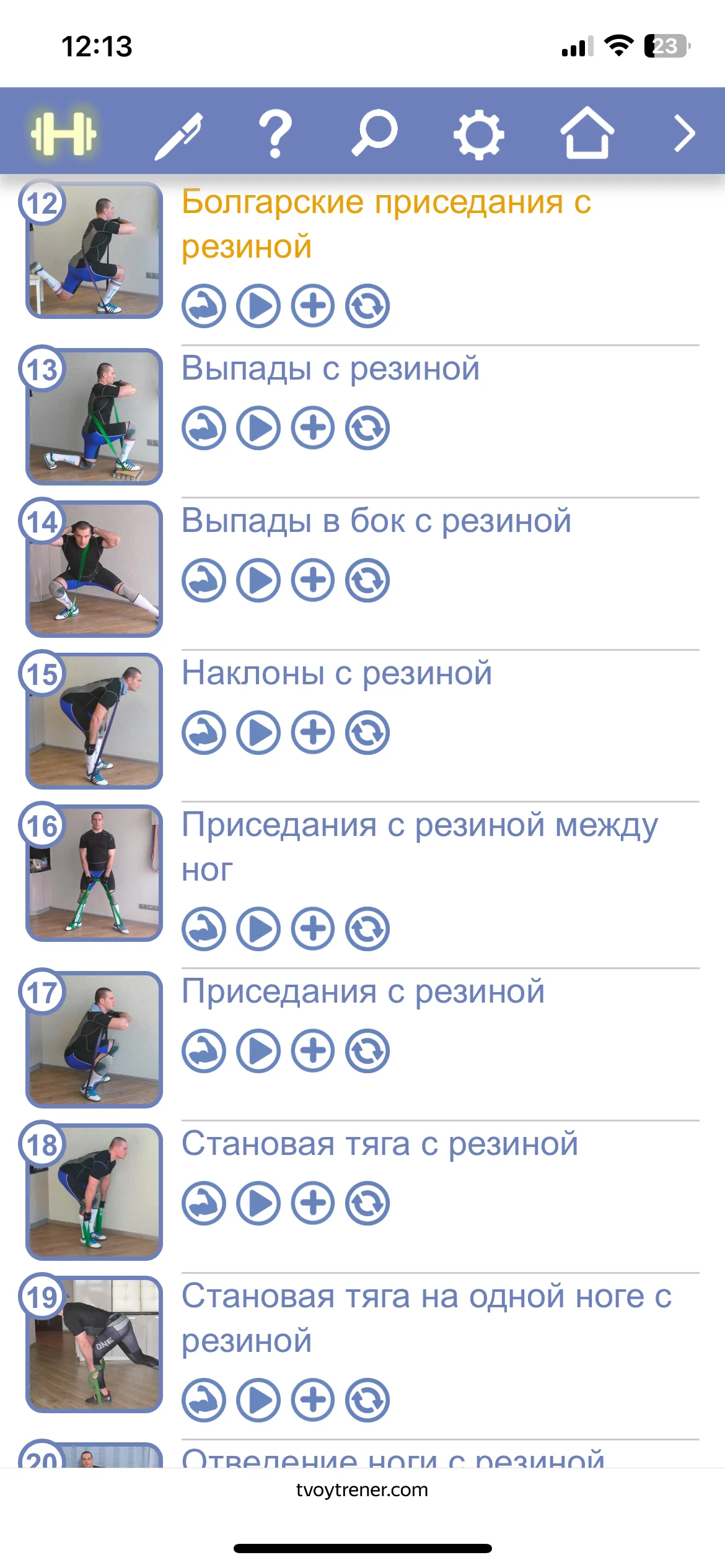Click the muscle icon for Приседания с резиной между ног
The height and width of the screenshot is (1568, 725).
pos(204,928)
